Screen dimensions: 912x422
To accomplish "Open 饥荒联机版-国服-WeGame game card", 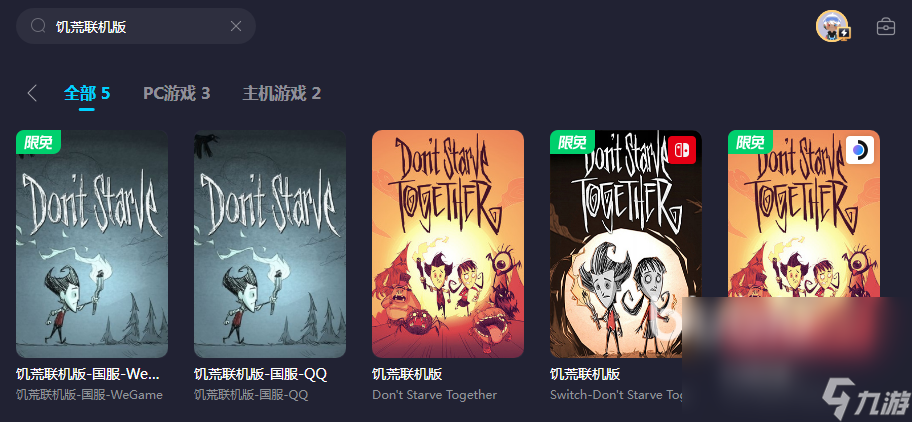I will coord(92,244).
